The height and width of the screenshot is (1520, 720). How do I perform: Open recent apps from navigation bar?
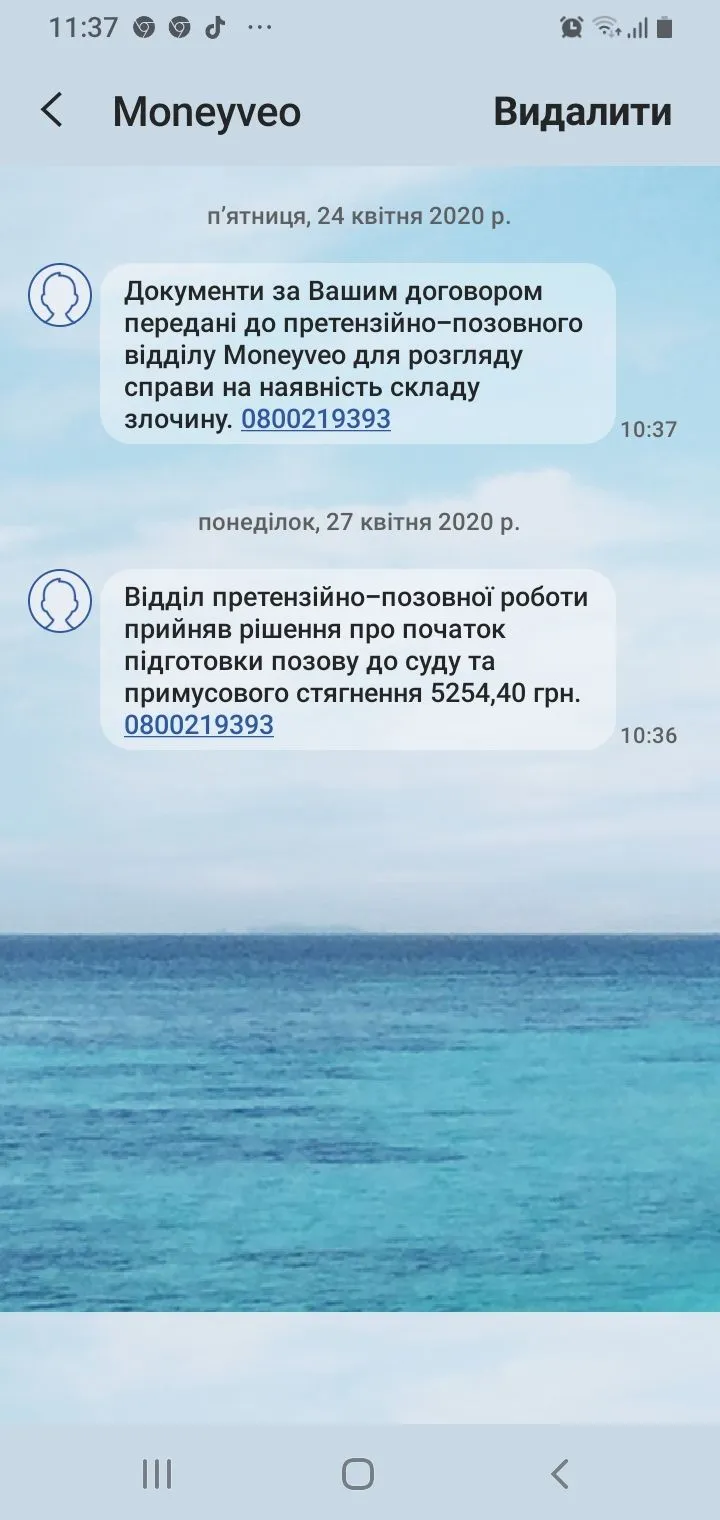click(x=157, y=1473)
